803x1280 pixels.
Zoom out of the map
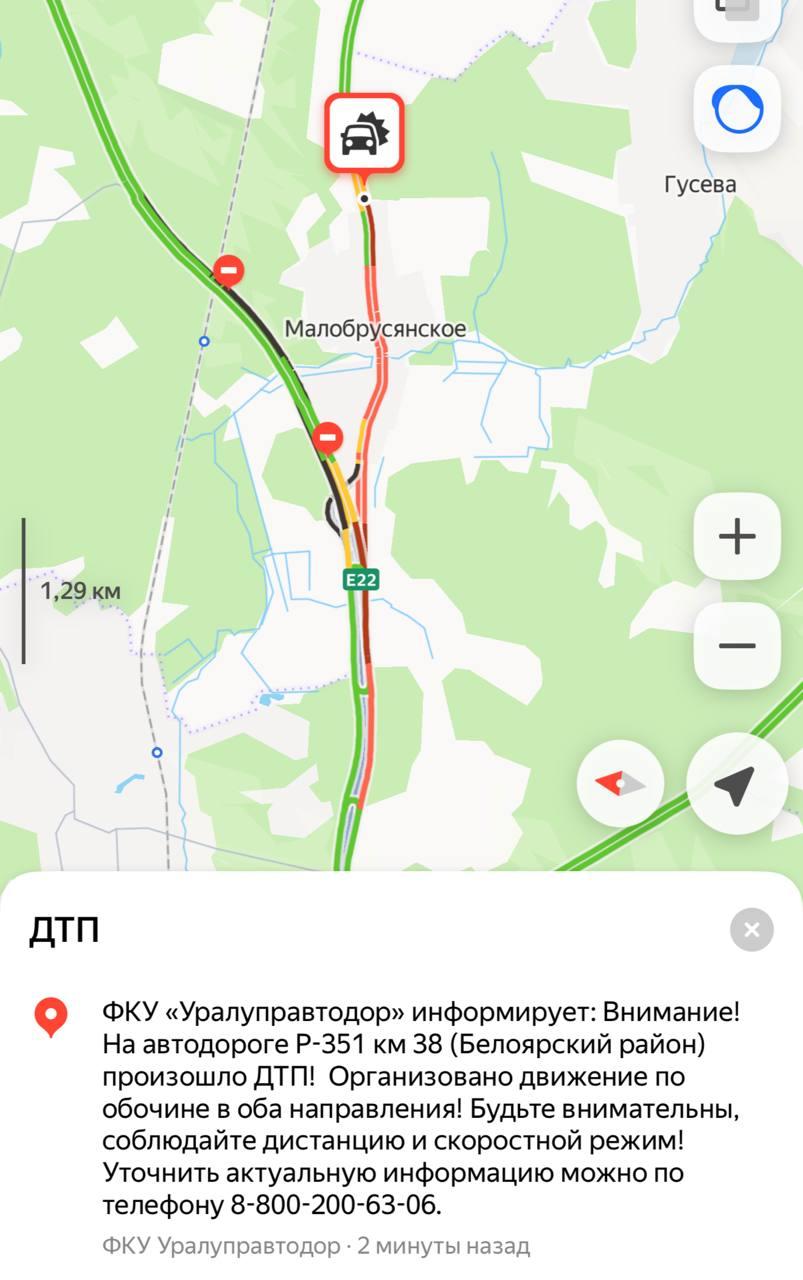737,646
